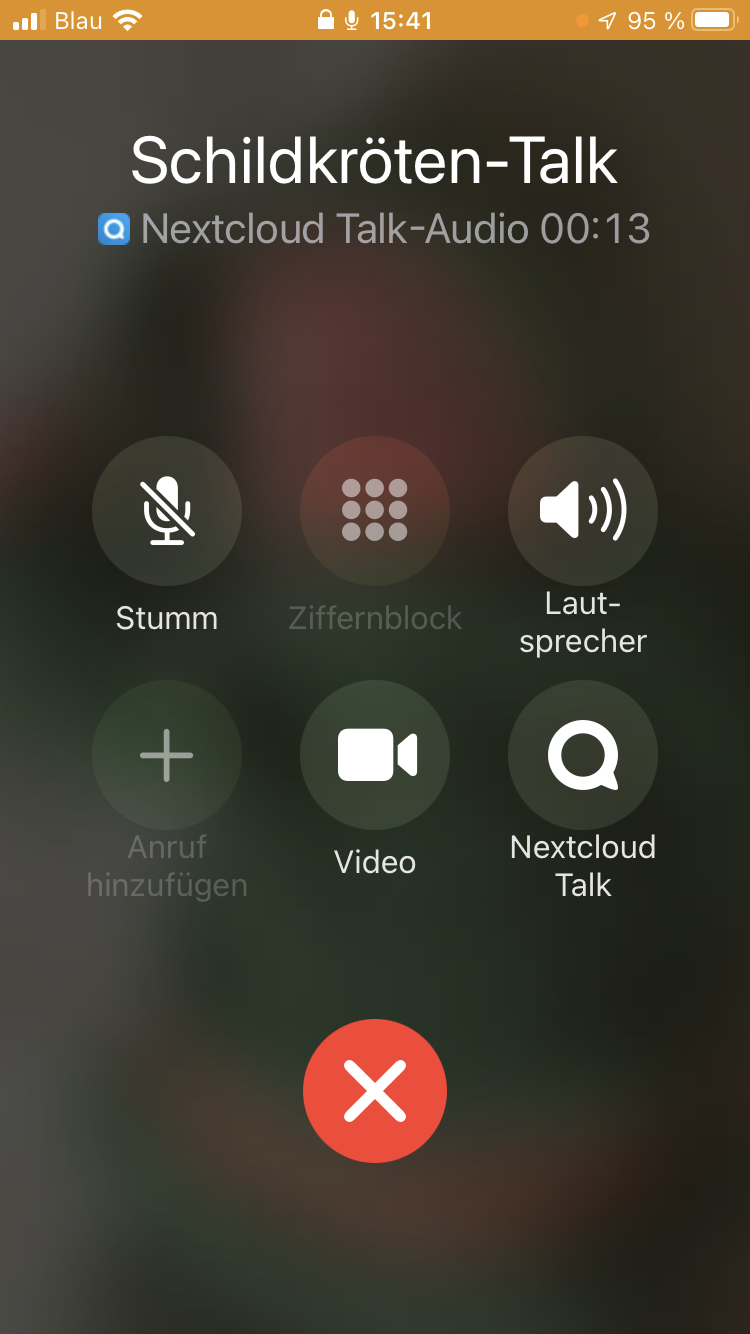Mute the microphone with Stumm

[x=167, y=511]
